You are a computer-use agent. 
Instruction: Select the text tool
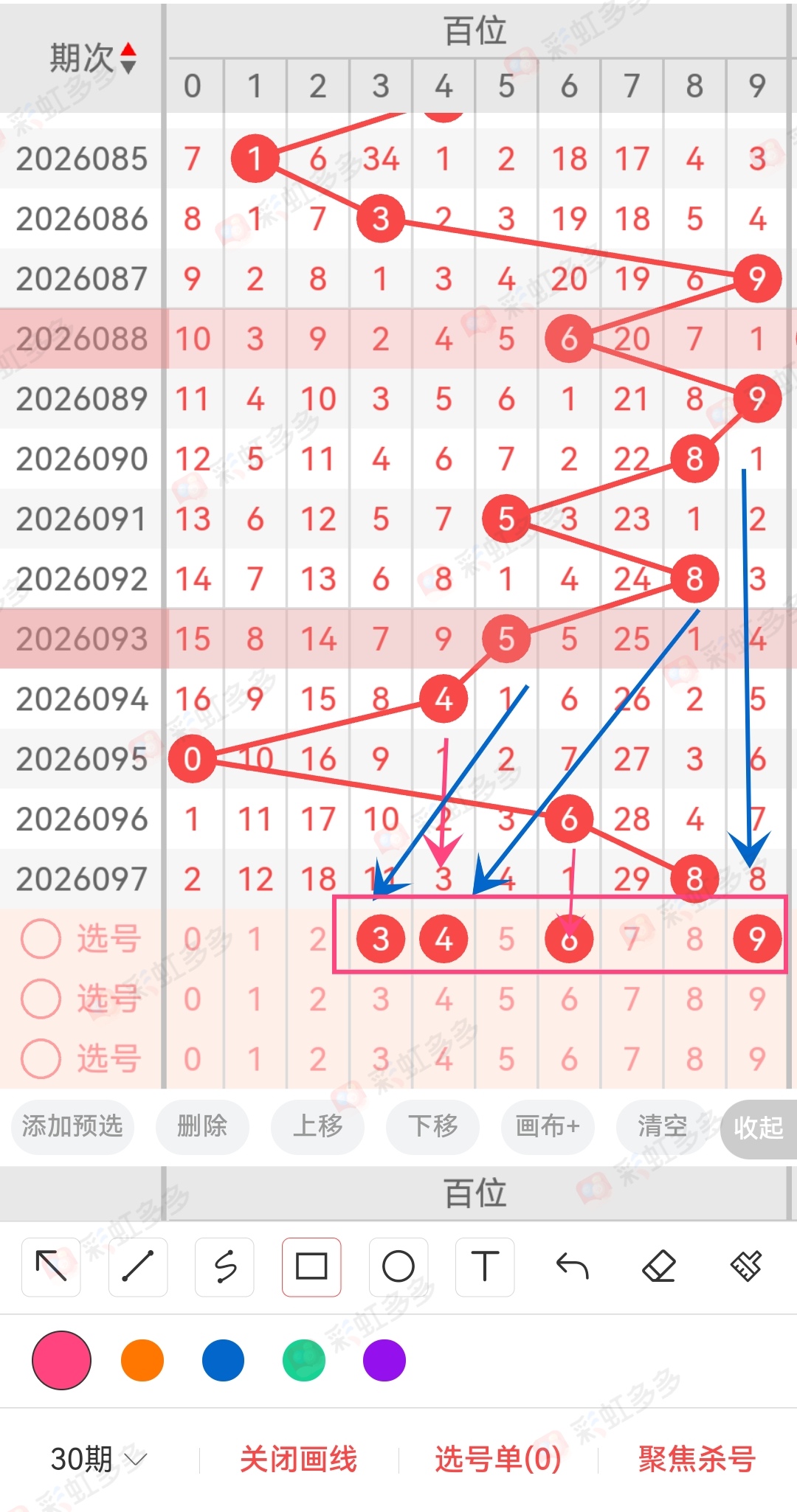pos(485,1267)
